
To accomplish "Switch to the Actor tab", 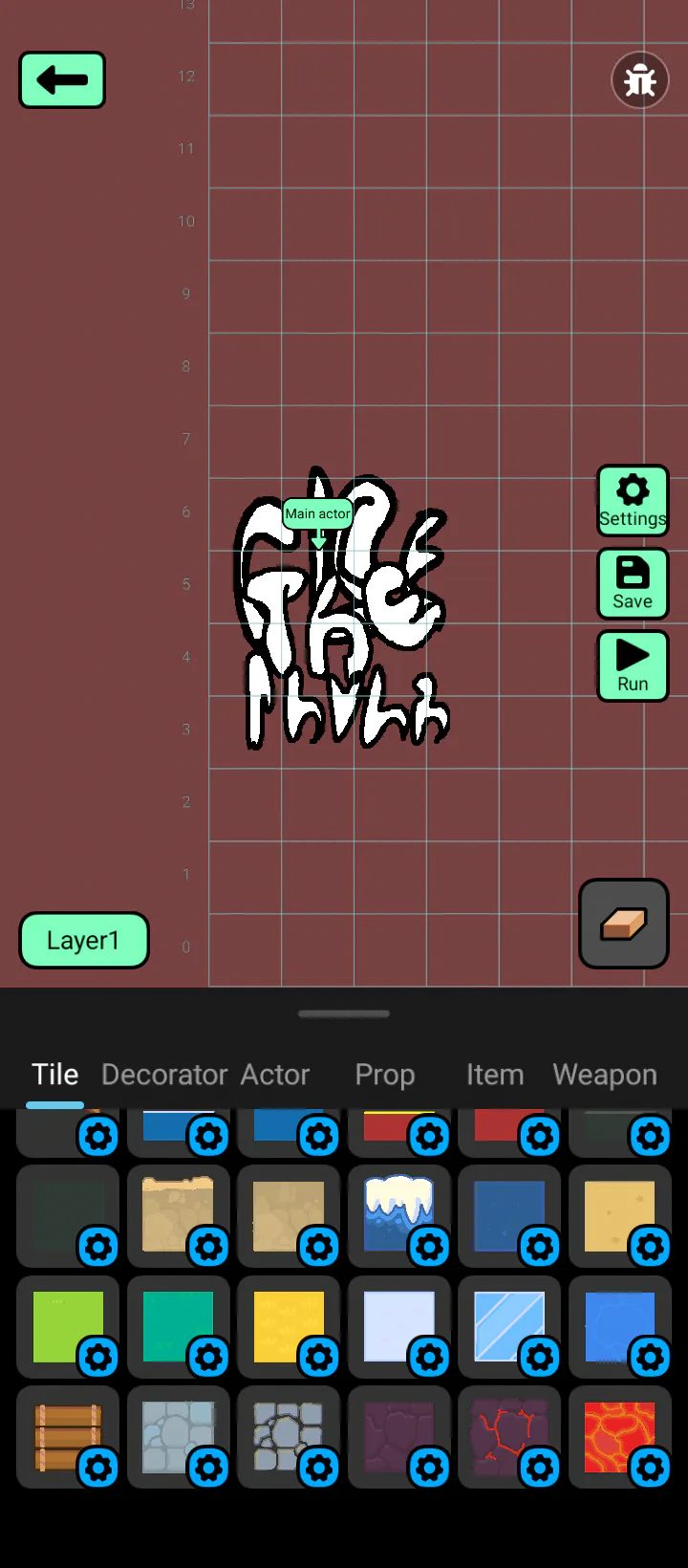I will point(275,1075).
